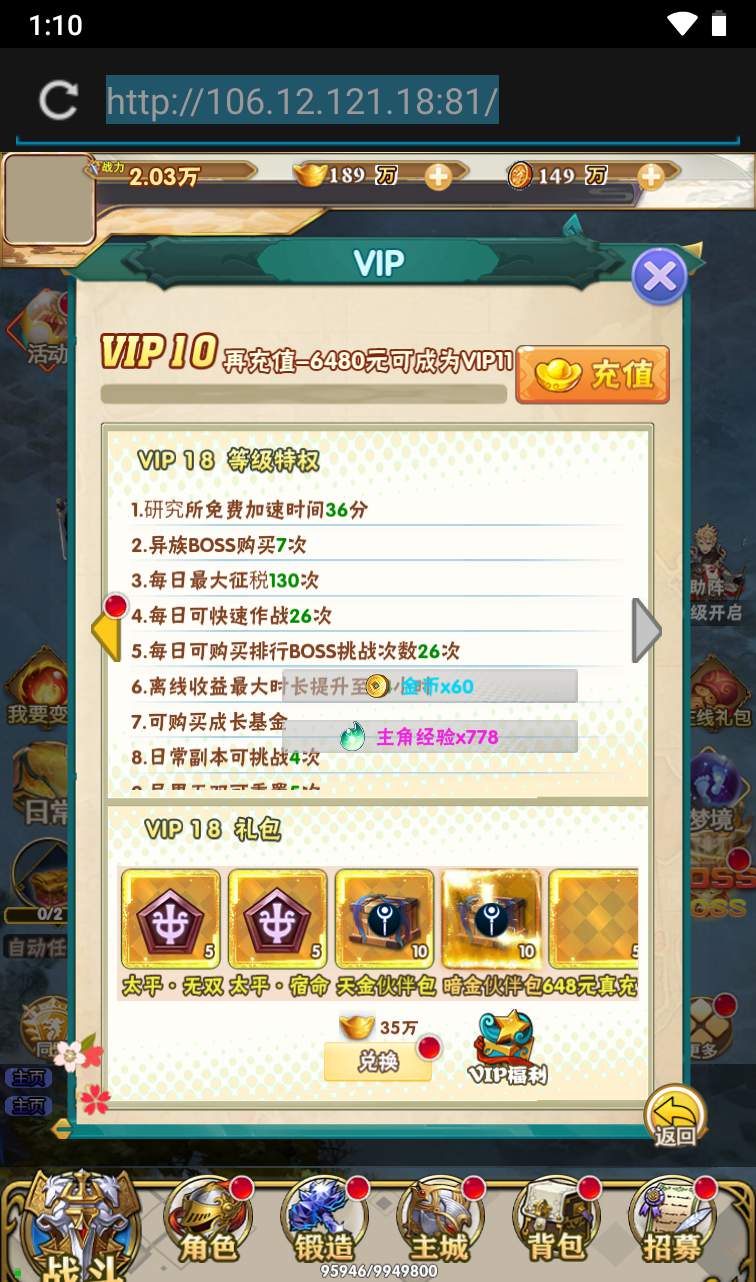
Task: View 天金伙伴包 gift item
Action: point(385,920)
